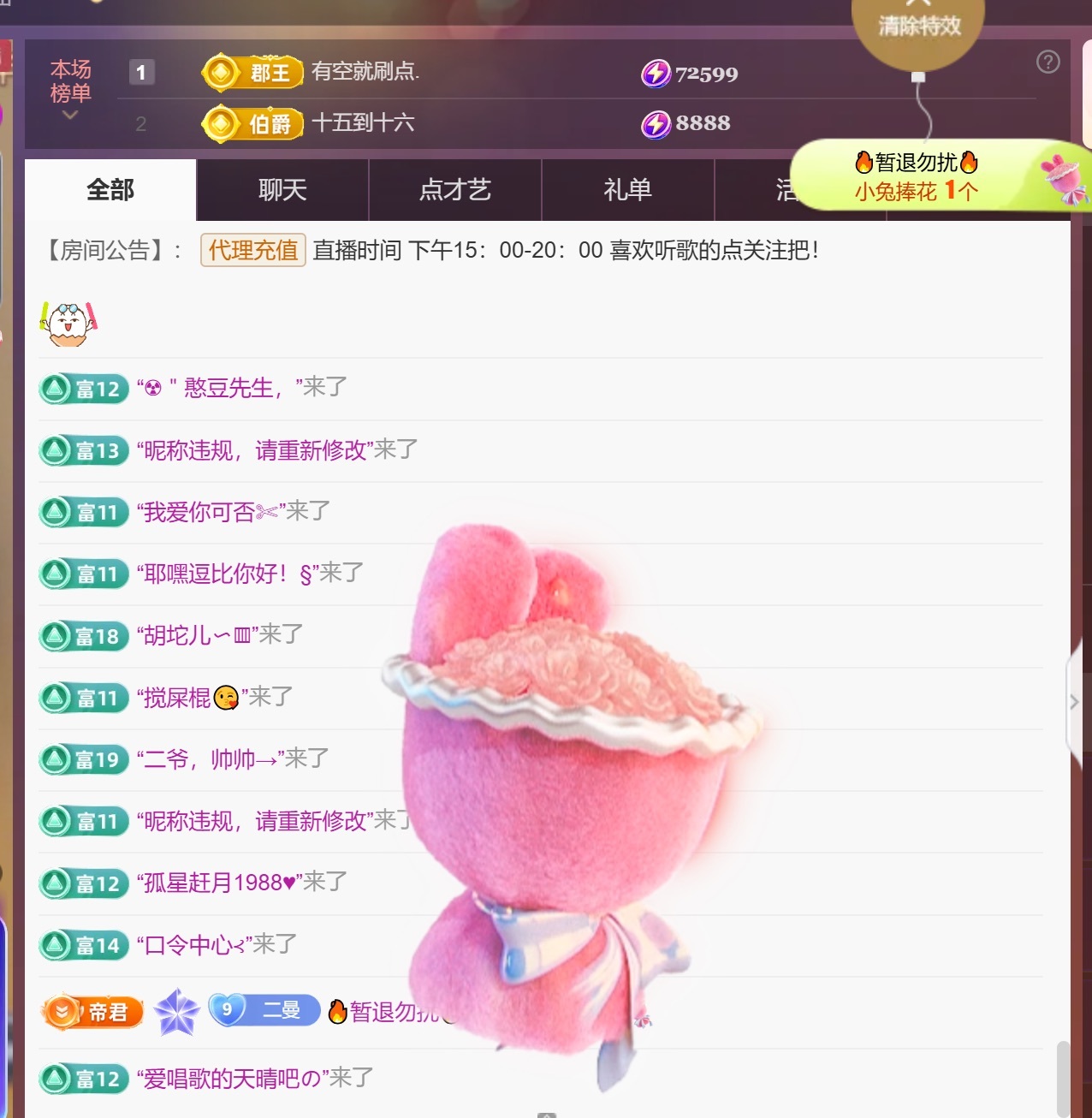This screenshot has height=1118, width=1092.
Task: Switch to the 全部 tab
Action: pyautogui.click(x=110, y=190)
